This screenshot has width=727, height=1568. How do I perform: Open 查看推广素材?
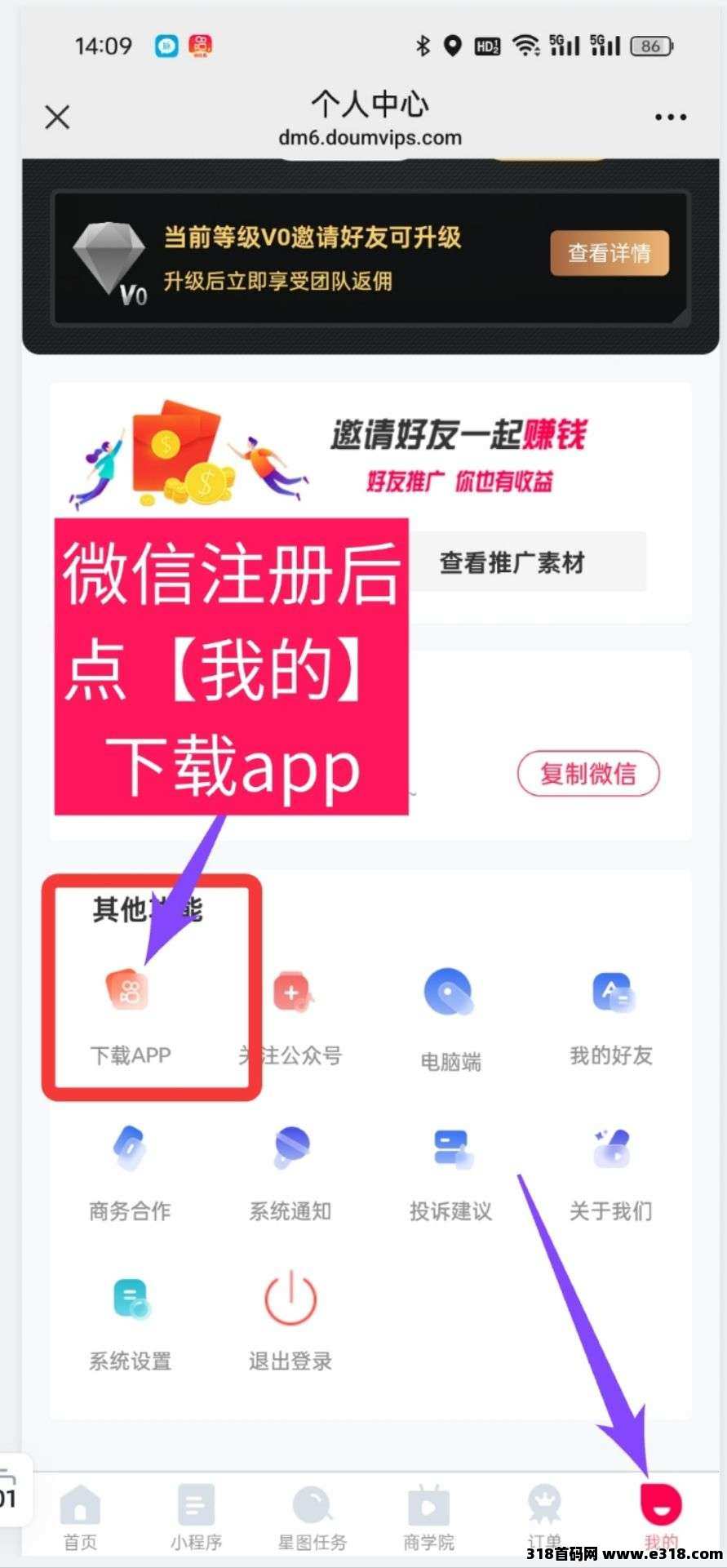[x=512, y=562]
